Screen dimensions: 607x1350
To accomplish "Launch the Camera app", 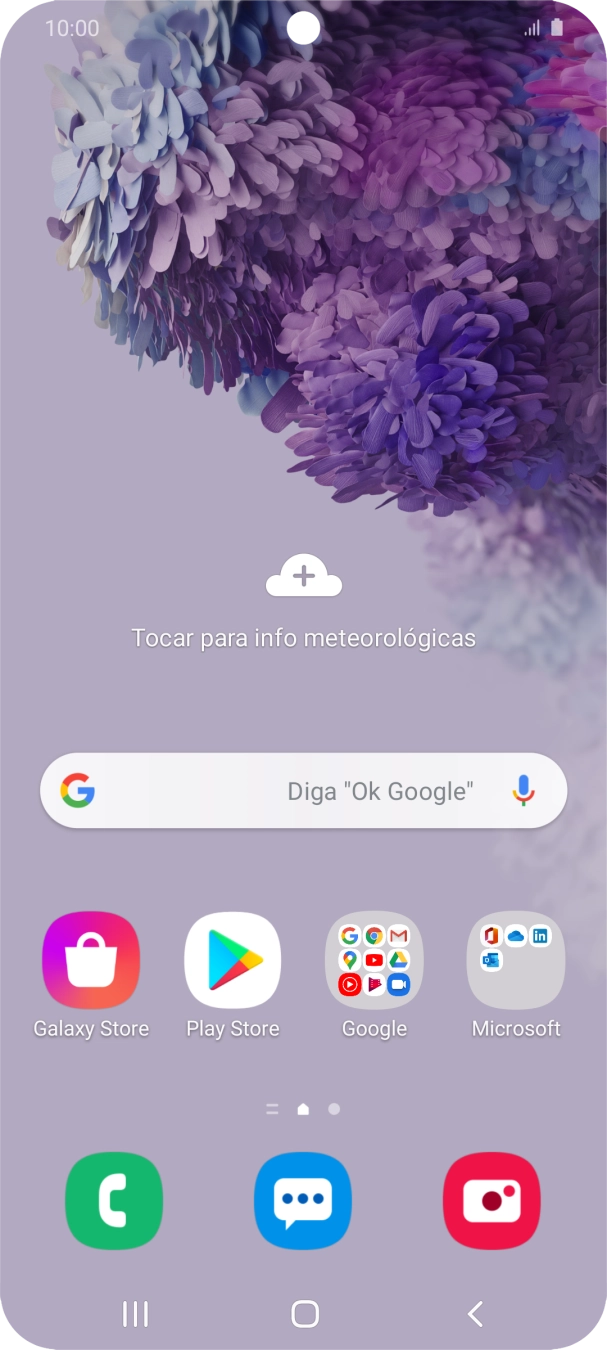I will [492, 1200].
